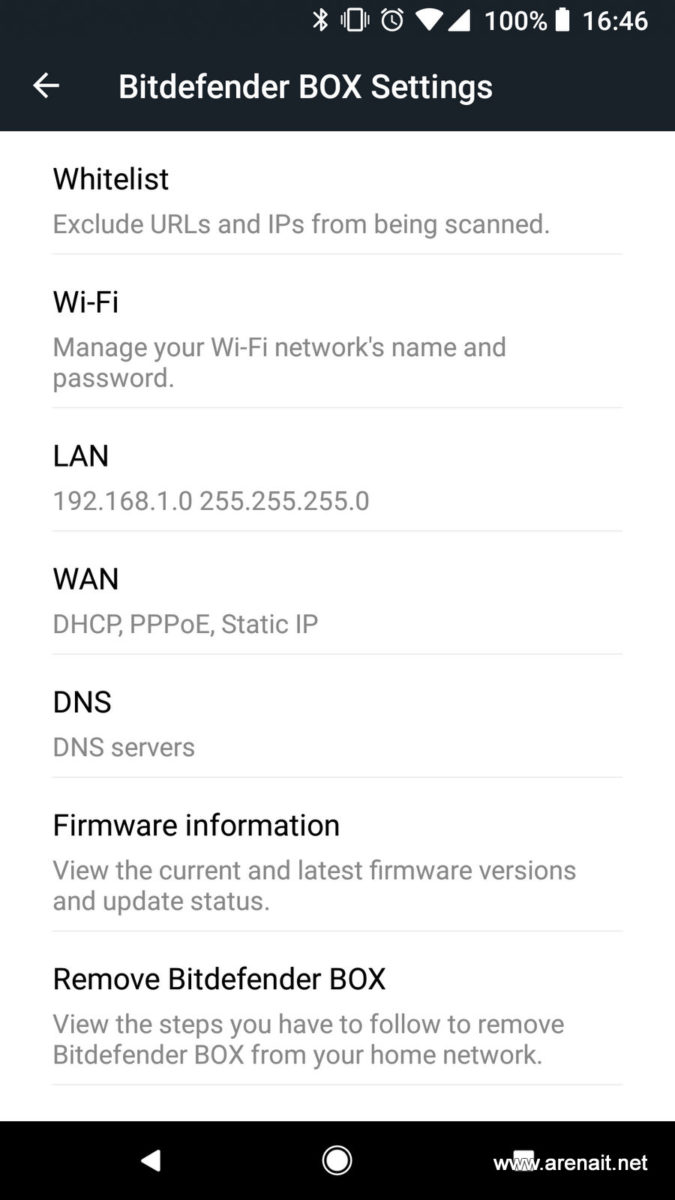Tap the system home button
The height and width of the screenshot is (1200, 675).
point(337,1160)
